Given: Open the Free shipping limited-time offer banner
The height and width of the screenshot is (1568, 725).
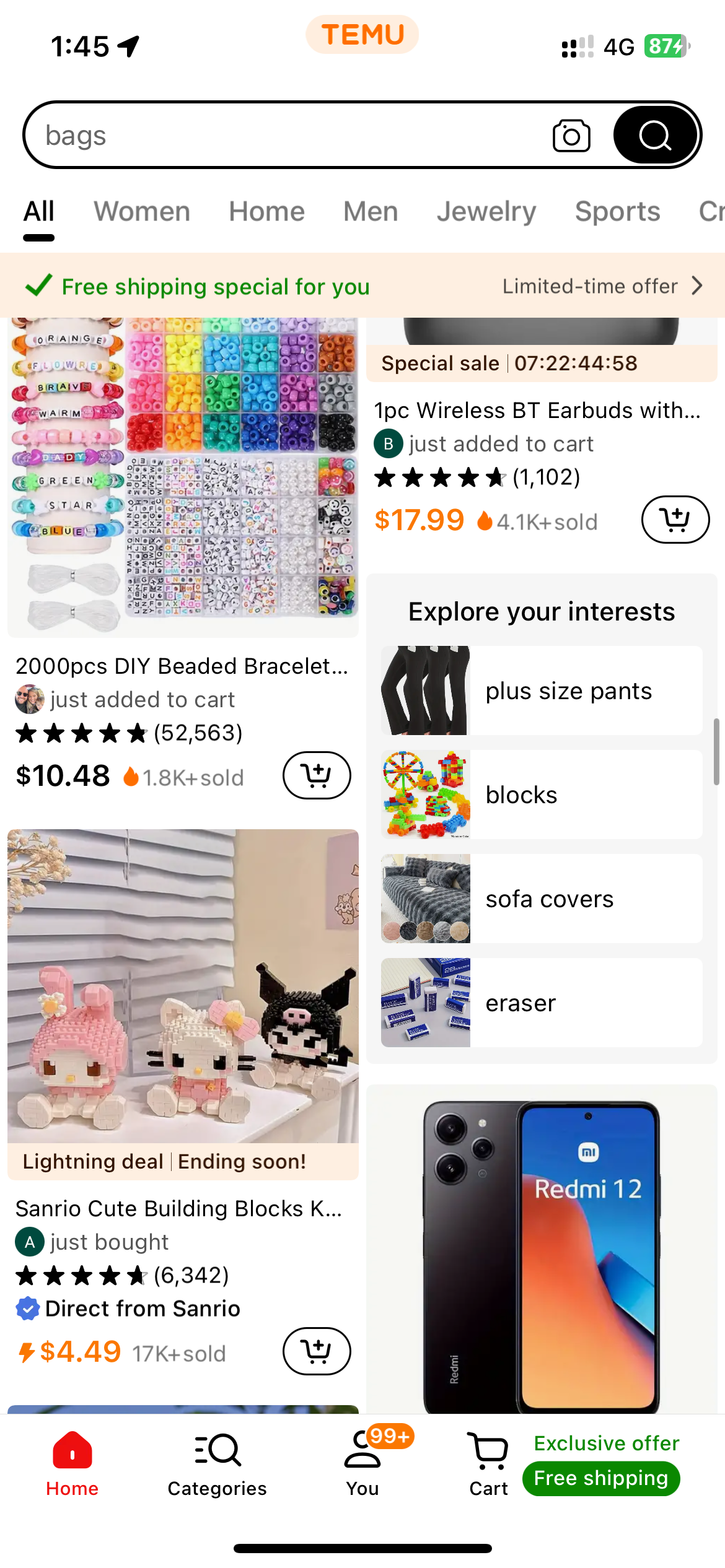Looking at the screenshot, I should point(362,286).
